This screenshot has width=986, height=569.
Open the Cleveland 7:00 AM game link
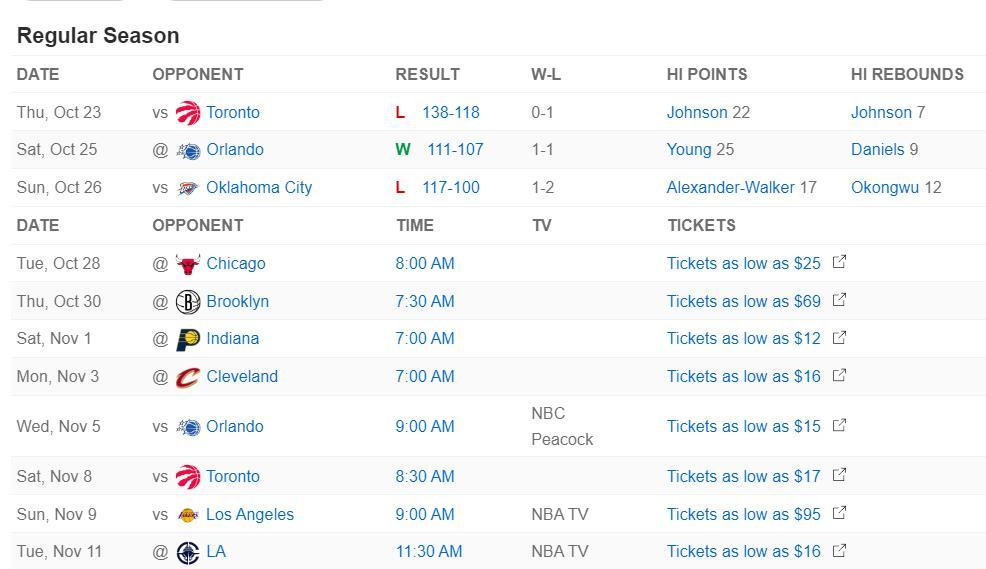point(424,376)
